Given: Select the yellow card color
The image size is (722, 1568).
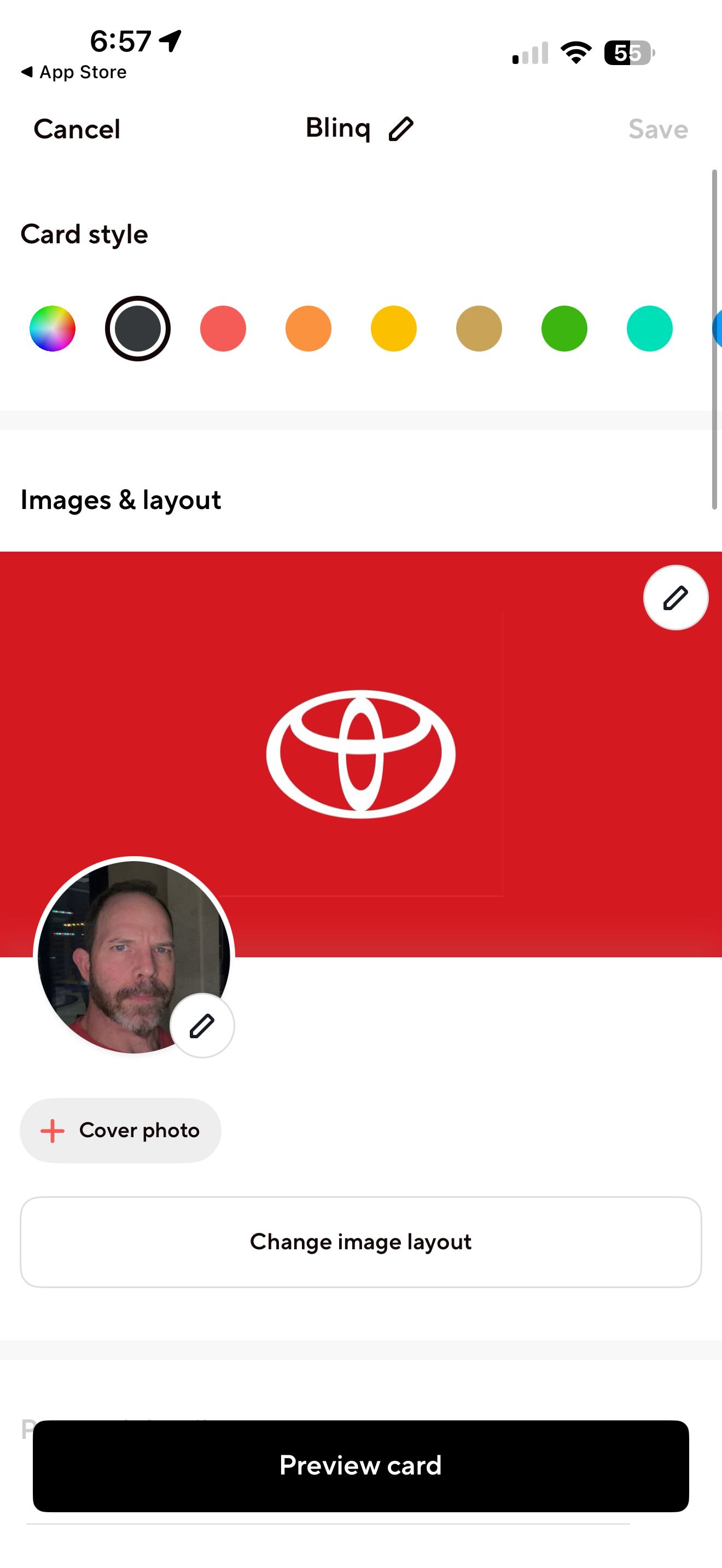Looking at the screenshot, I should 393,329.
